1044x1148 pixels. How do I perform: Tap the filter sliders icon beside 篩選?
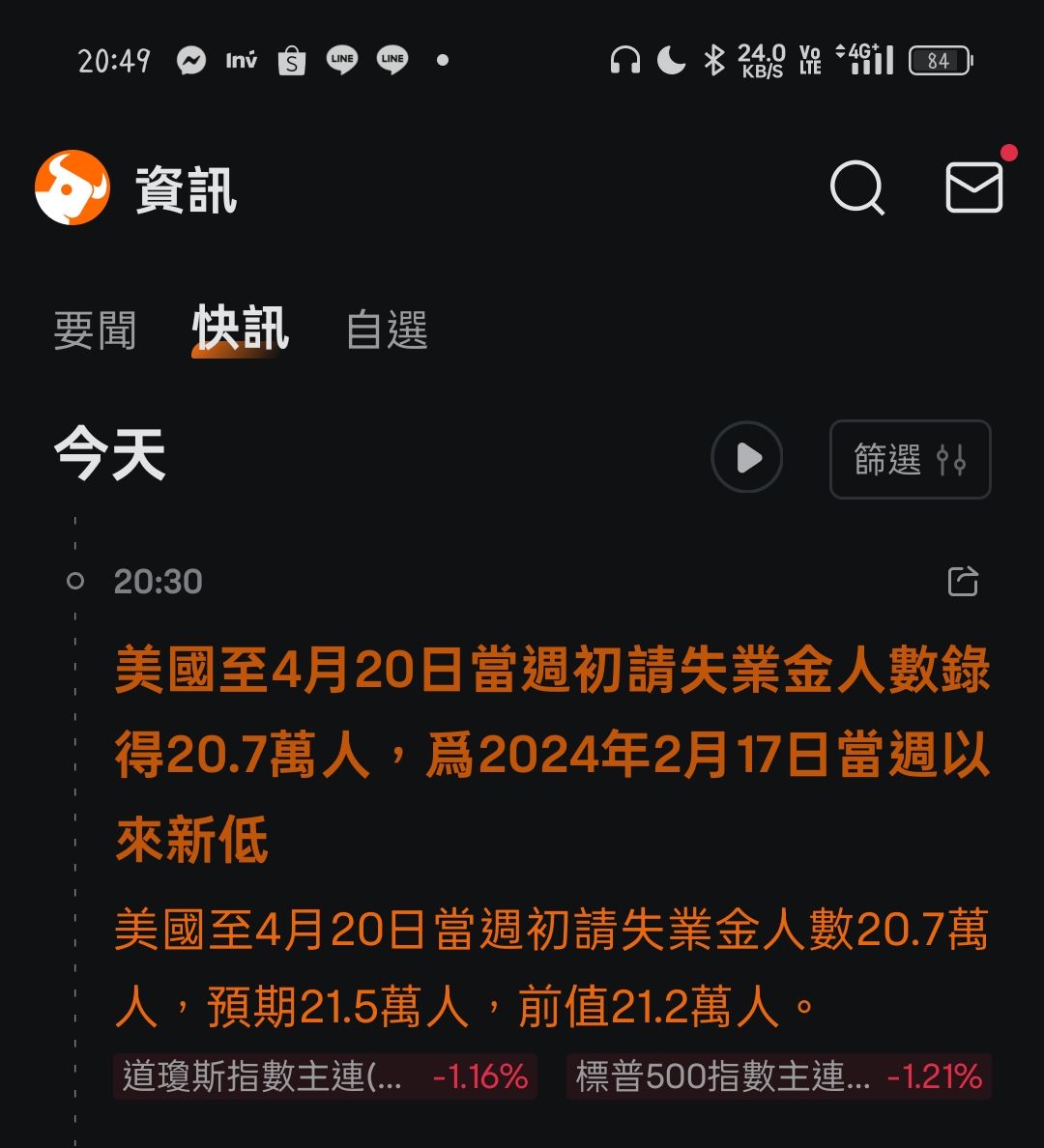pos(951,461)
